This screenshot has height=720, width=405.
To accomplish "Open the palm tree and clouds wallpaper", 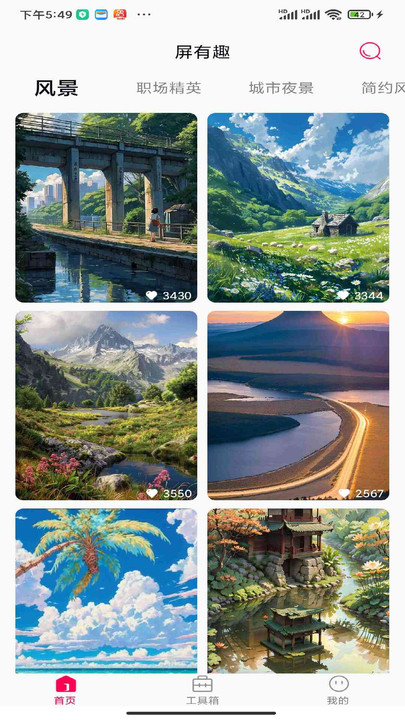I will click(107, 591).
